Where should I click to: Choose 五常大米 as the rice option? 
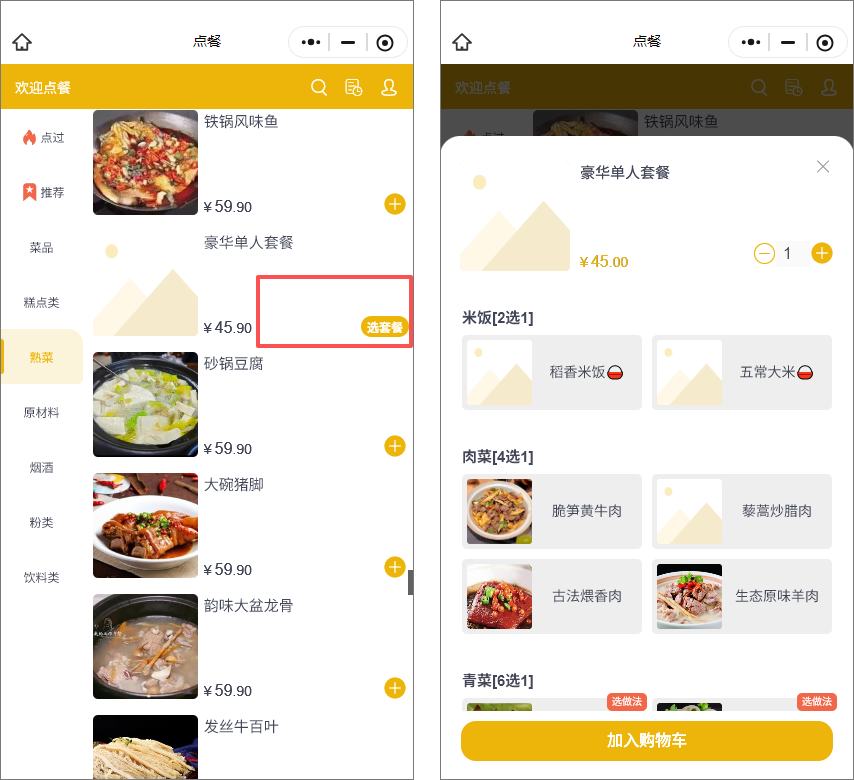tap(742, 372)
